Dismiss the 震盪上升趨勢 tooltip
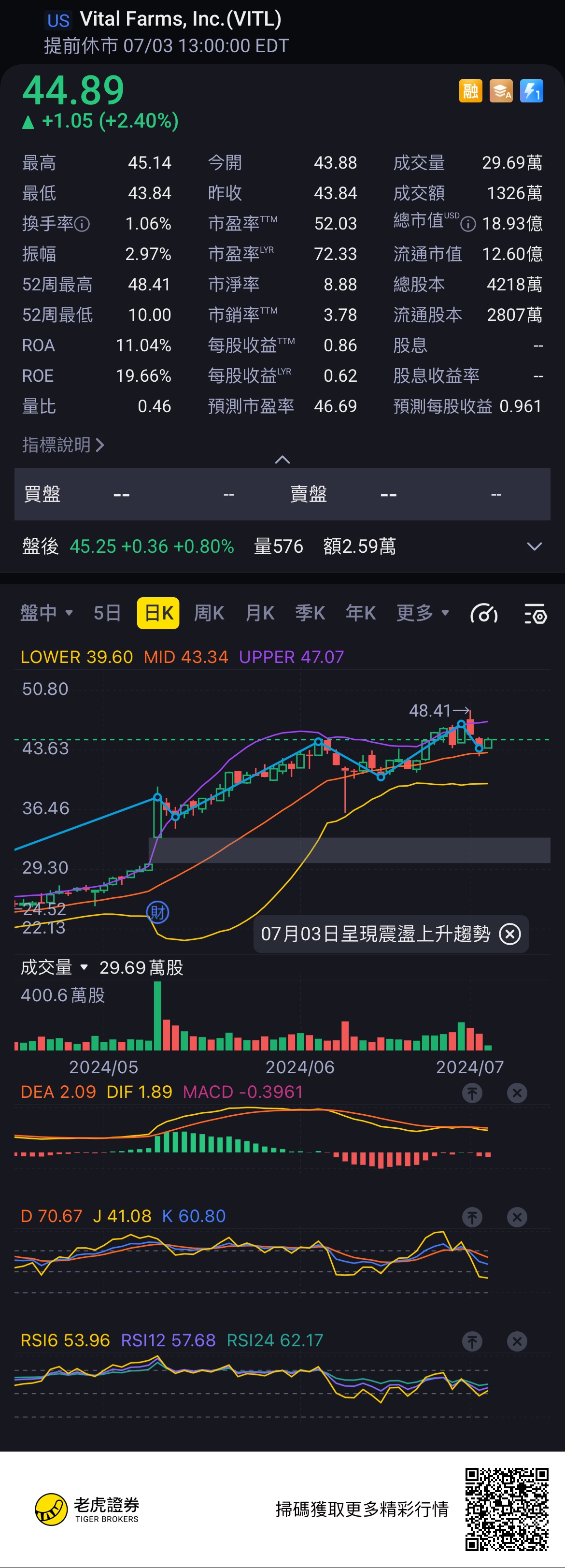Screen dimensions: 565x1568 coord(509,934)
